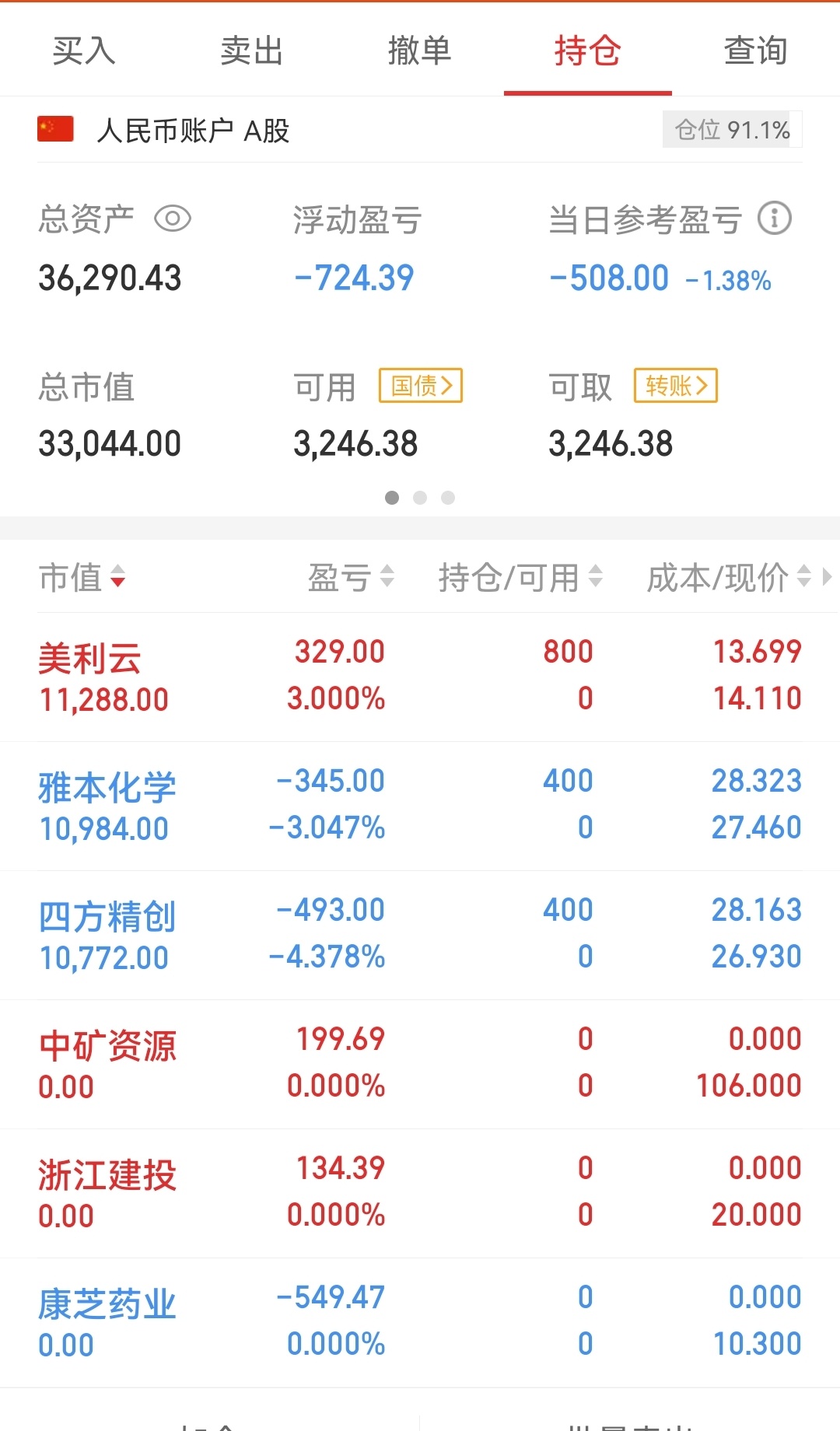Viewport: 840px width, 1431px height.
Task: Tap the 转账 transfer button
Action: pyautogui.click(x=676, y=386)
